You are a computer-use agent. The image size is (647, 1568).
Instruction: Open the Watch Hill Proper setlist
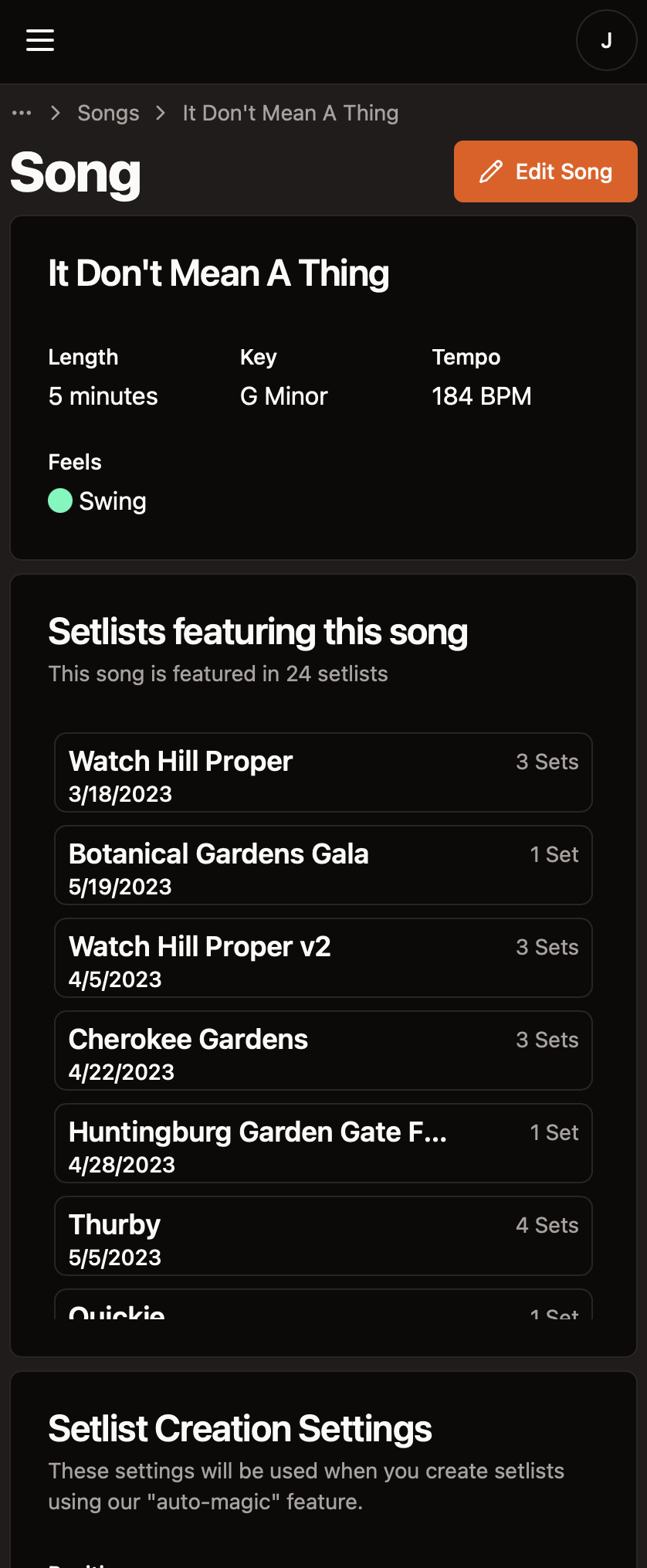323,772
